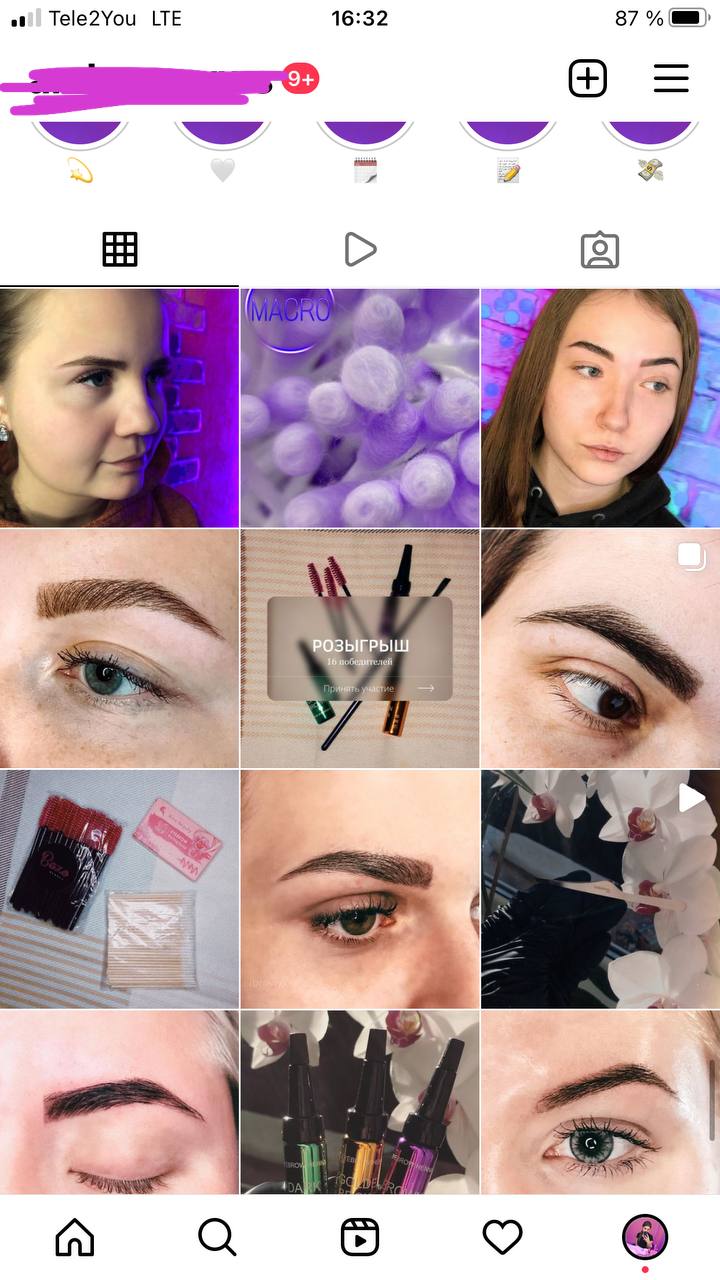Switch to the posts grid tab
The width and height of the screenshot is (720, 1280).
tap(120, 250)
